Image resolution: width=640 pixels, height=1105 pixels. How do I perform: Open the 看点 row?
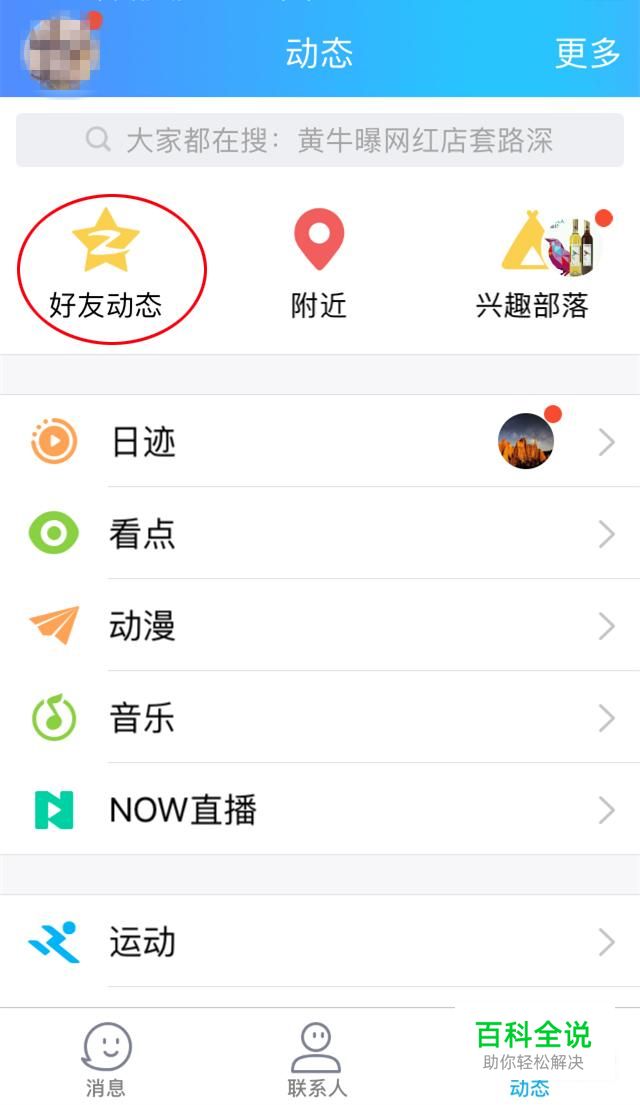(320, 533)
